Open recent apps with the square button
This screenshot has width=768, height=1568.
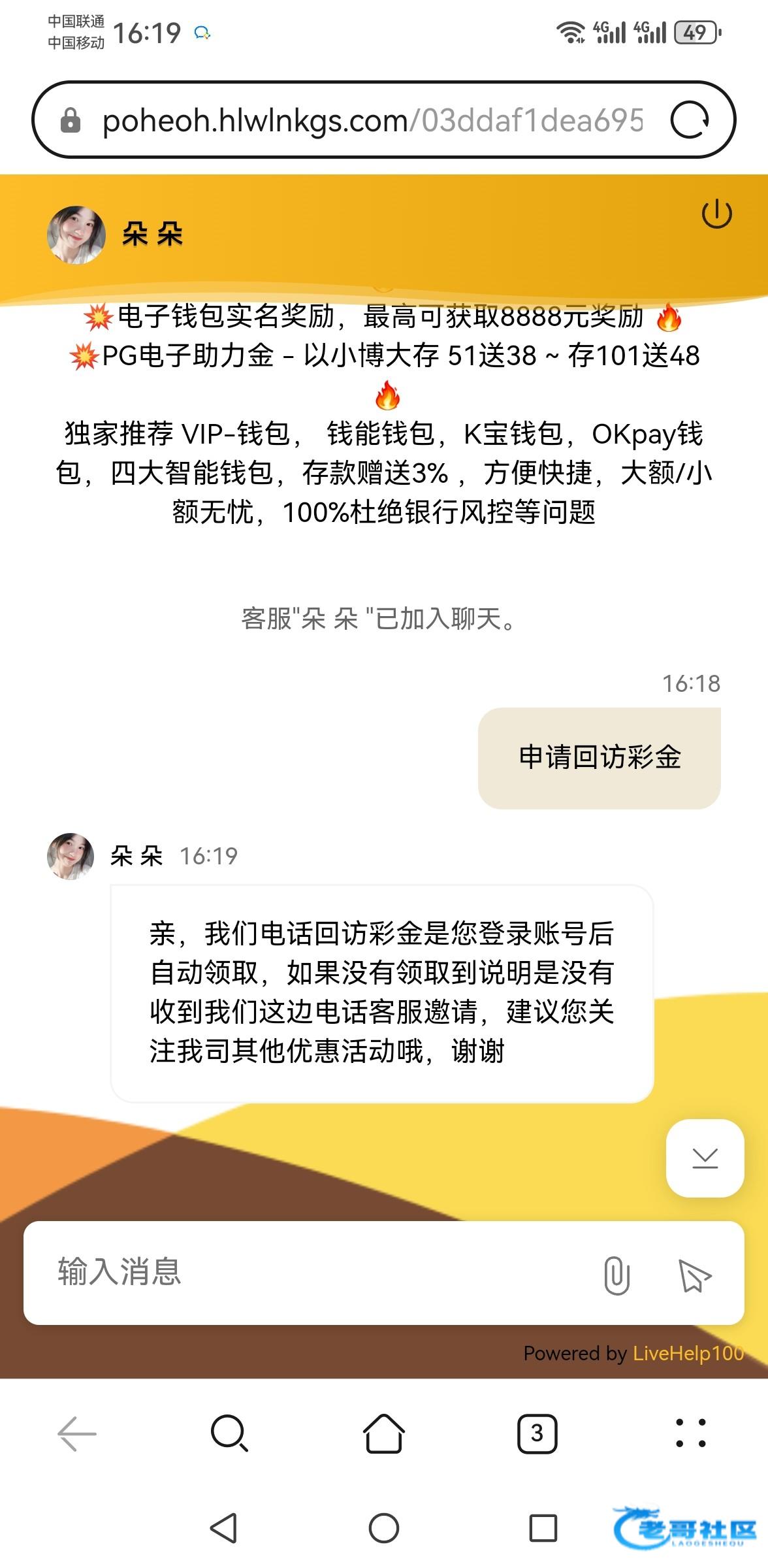pyautogui.click(x=543, y=1528)
